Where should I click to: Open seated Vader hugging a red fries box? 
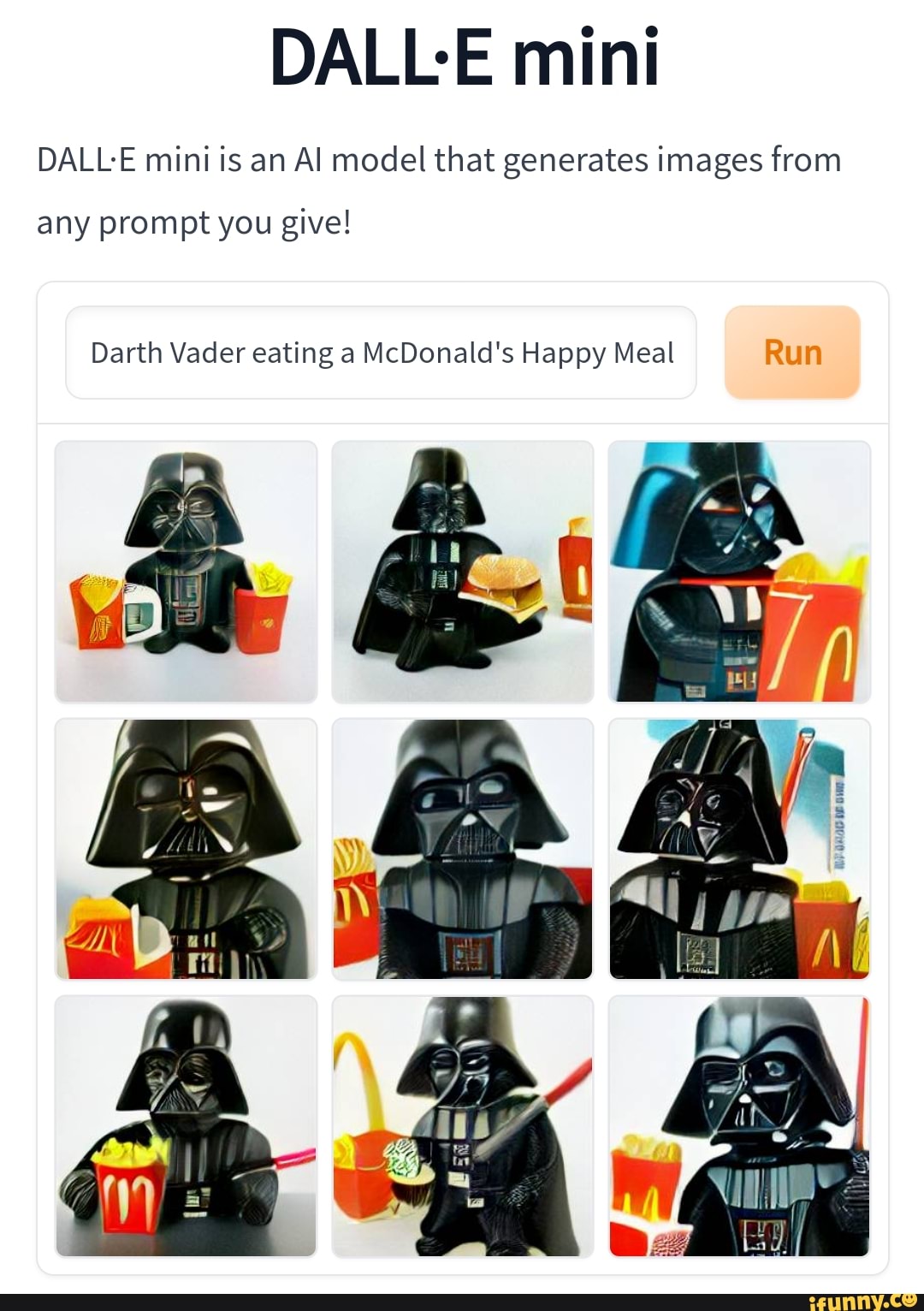tap(186, 1125)
